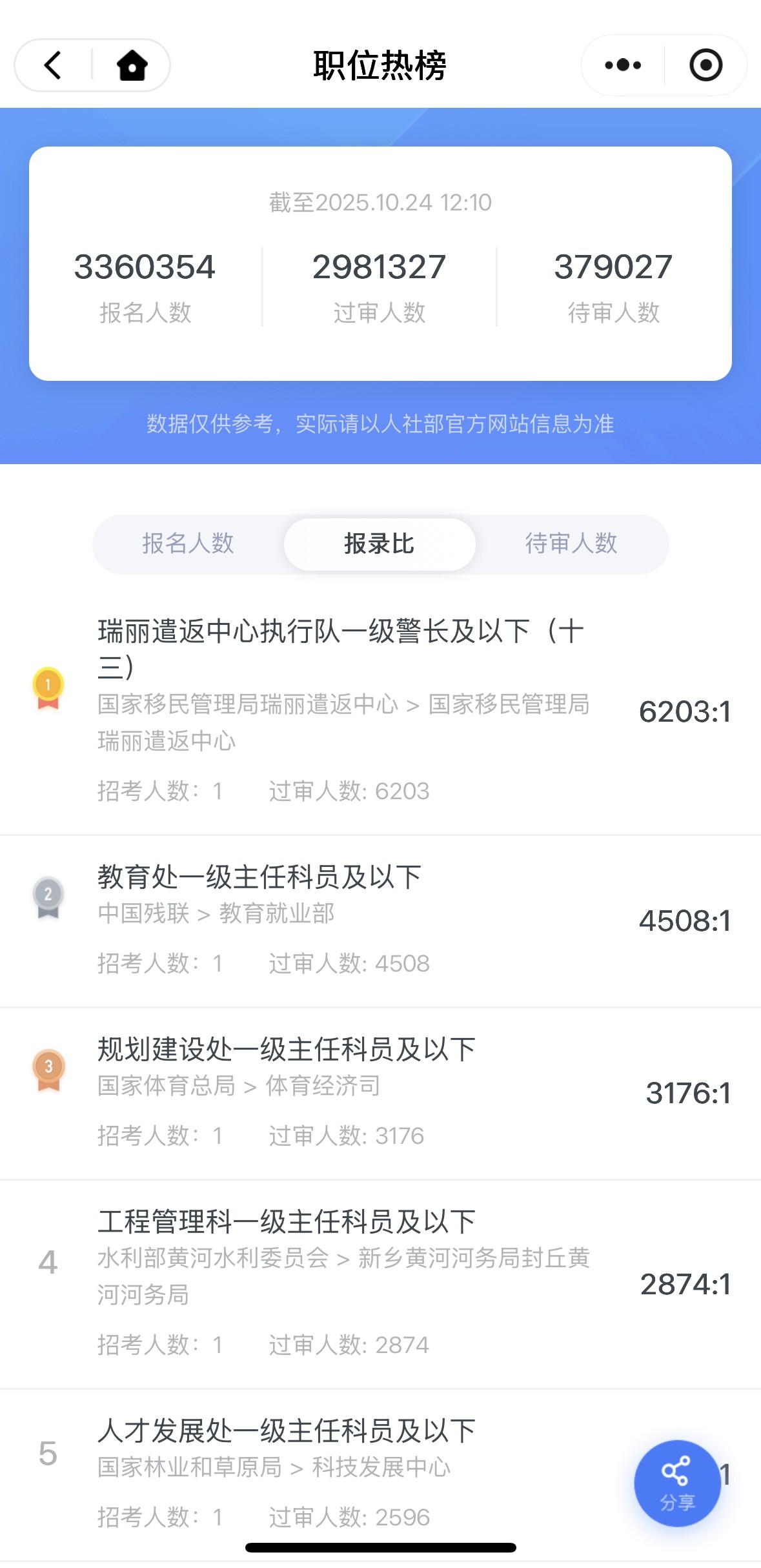This screenshot has height=1568, width=761.
Task: Select the 报录比 tab
Action: tap(380, 544)
